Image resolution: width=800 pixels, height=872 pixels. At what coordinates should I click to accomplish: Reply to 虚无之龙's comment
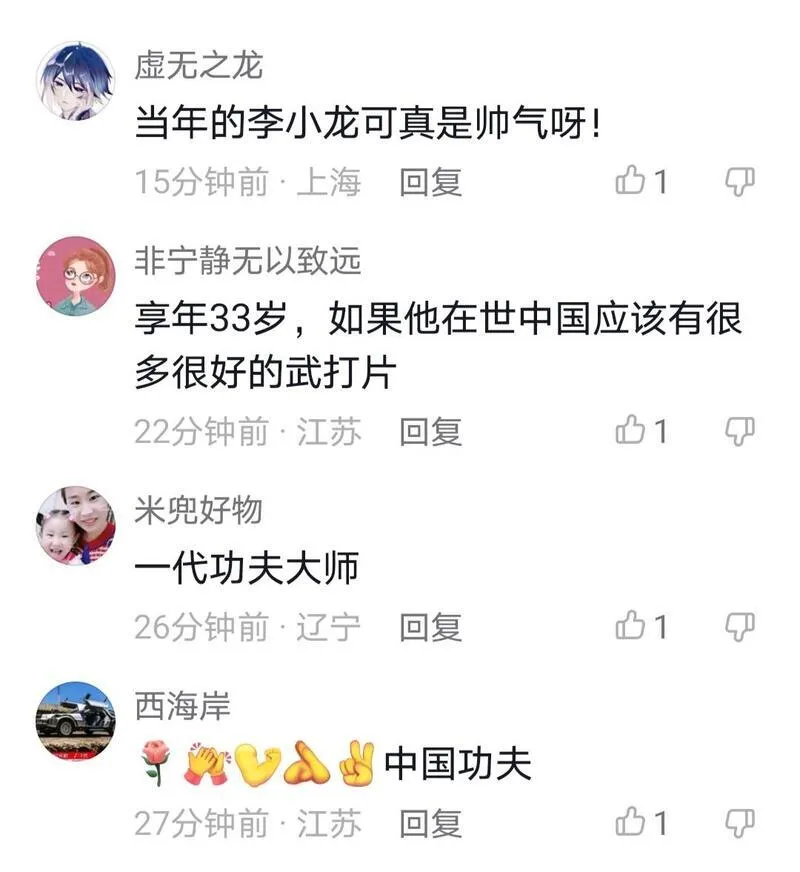click(x=431, y=182)
